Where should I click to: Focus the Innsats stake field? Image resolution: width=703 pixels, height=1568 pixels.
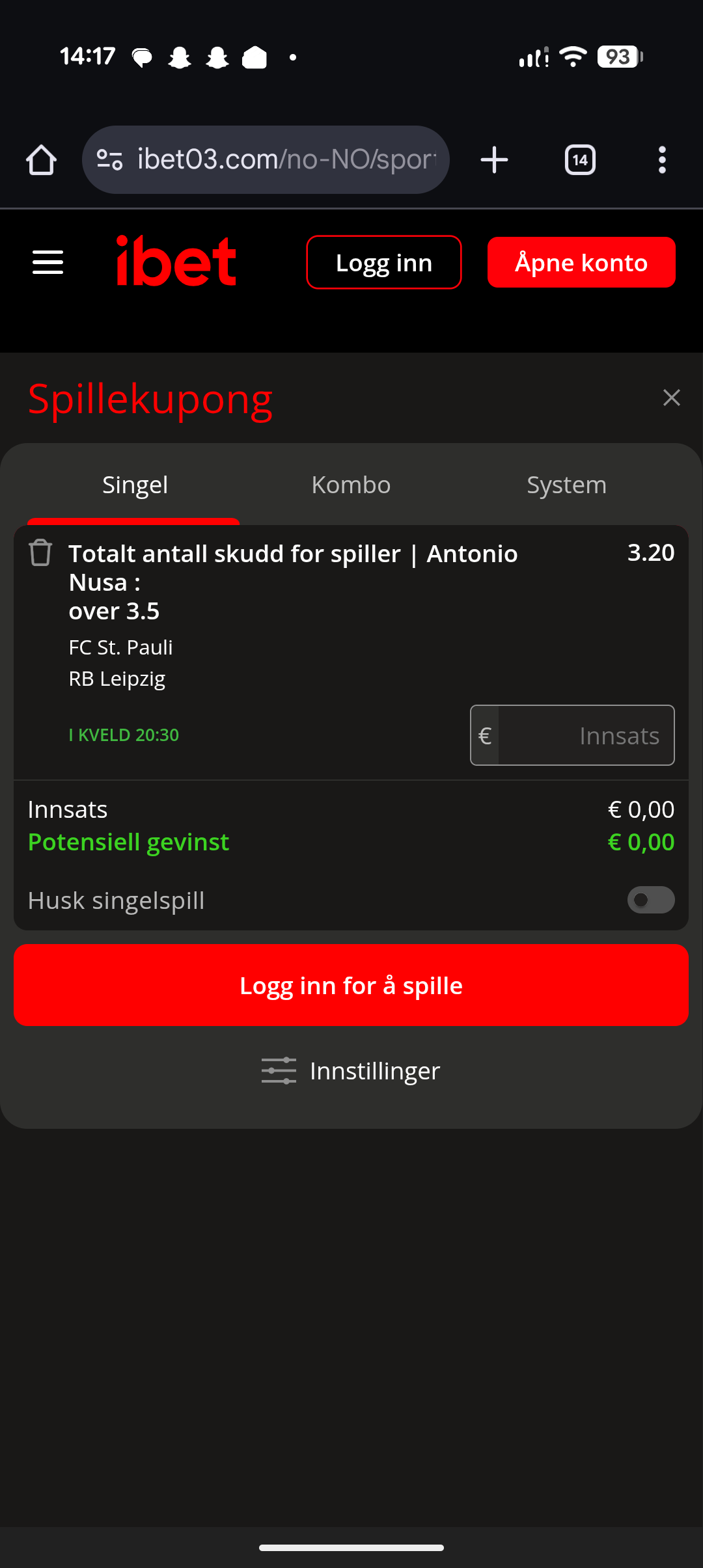[x=585, y=735]
